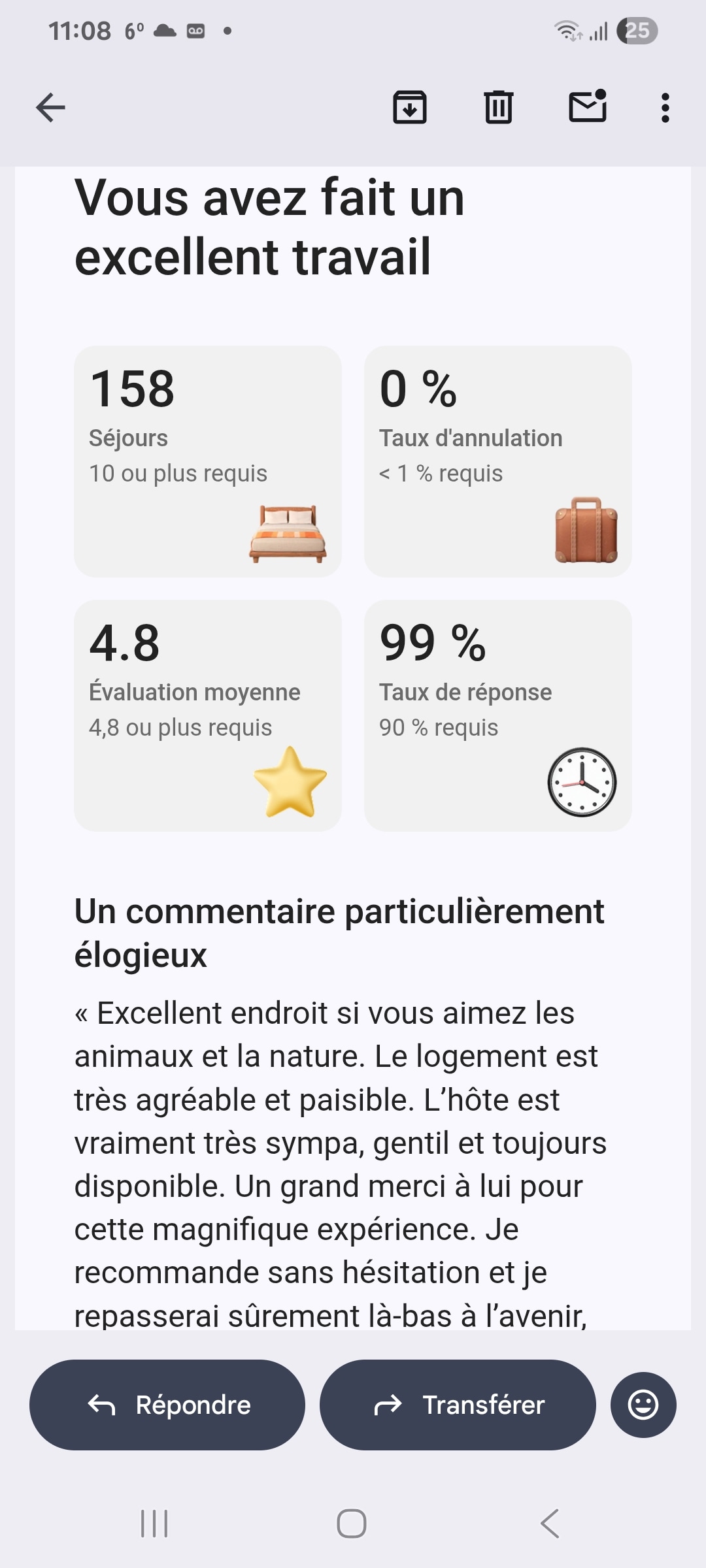Open recent apps from navigation bar
The width and height of the screenshot is (706, 1568).
pyautogui.click(x=155, y=1524)
